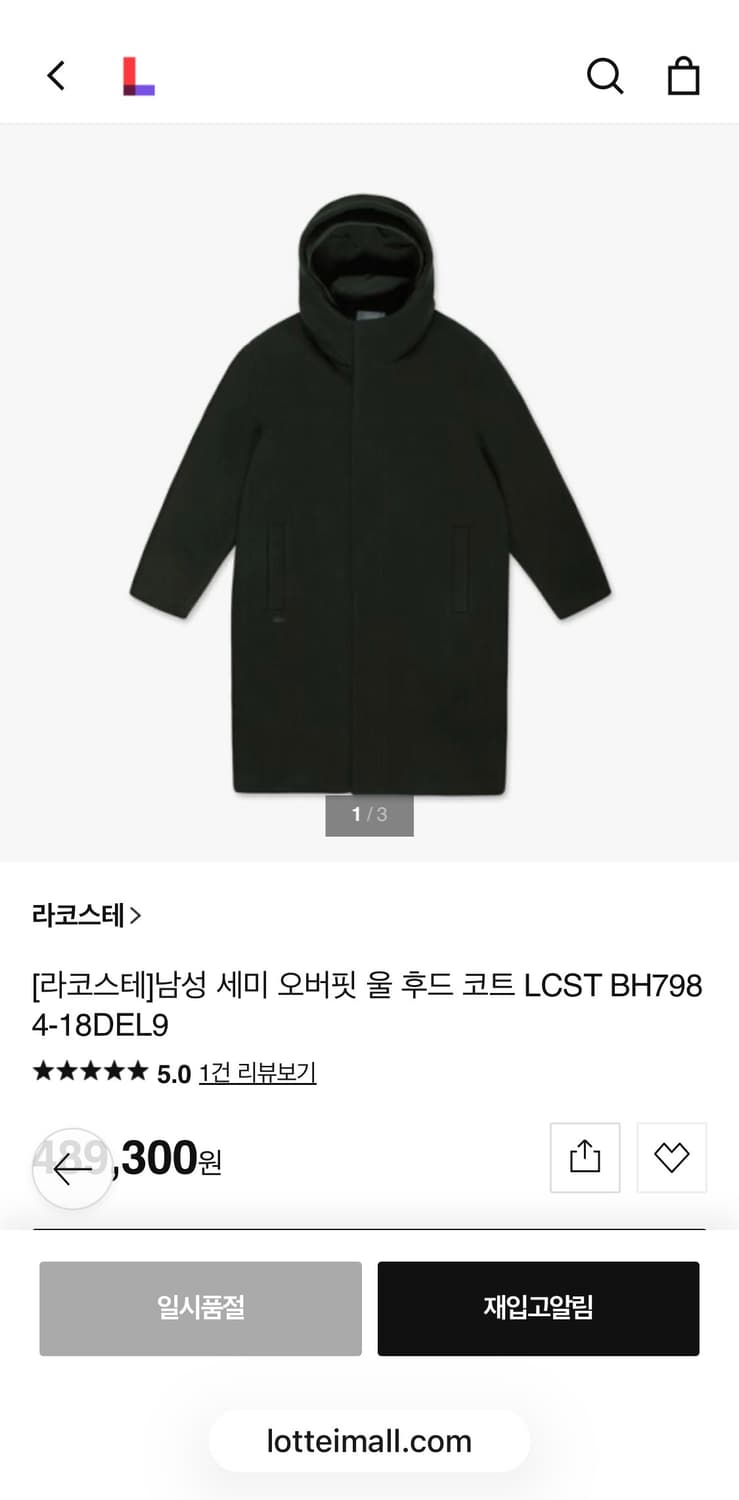Select the lotteimall.com address pill
The image size is (739, 1500).
pos(369,1441)
